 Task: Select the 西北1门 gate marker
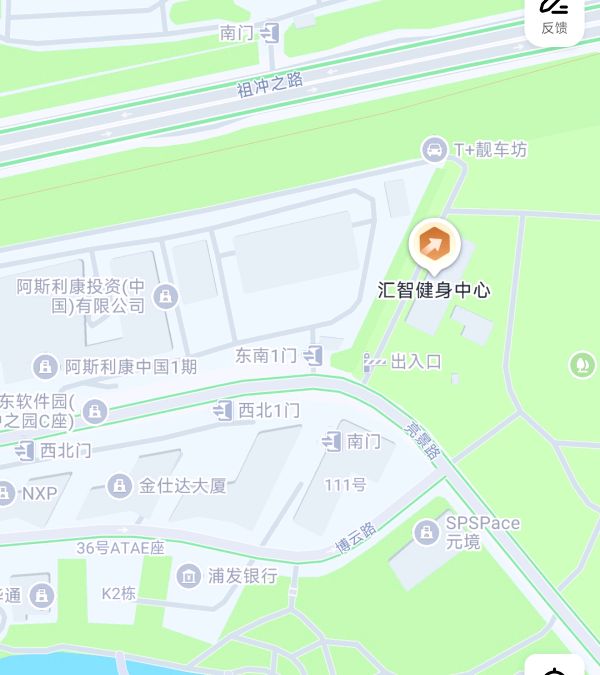(223, 410)
